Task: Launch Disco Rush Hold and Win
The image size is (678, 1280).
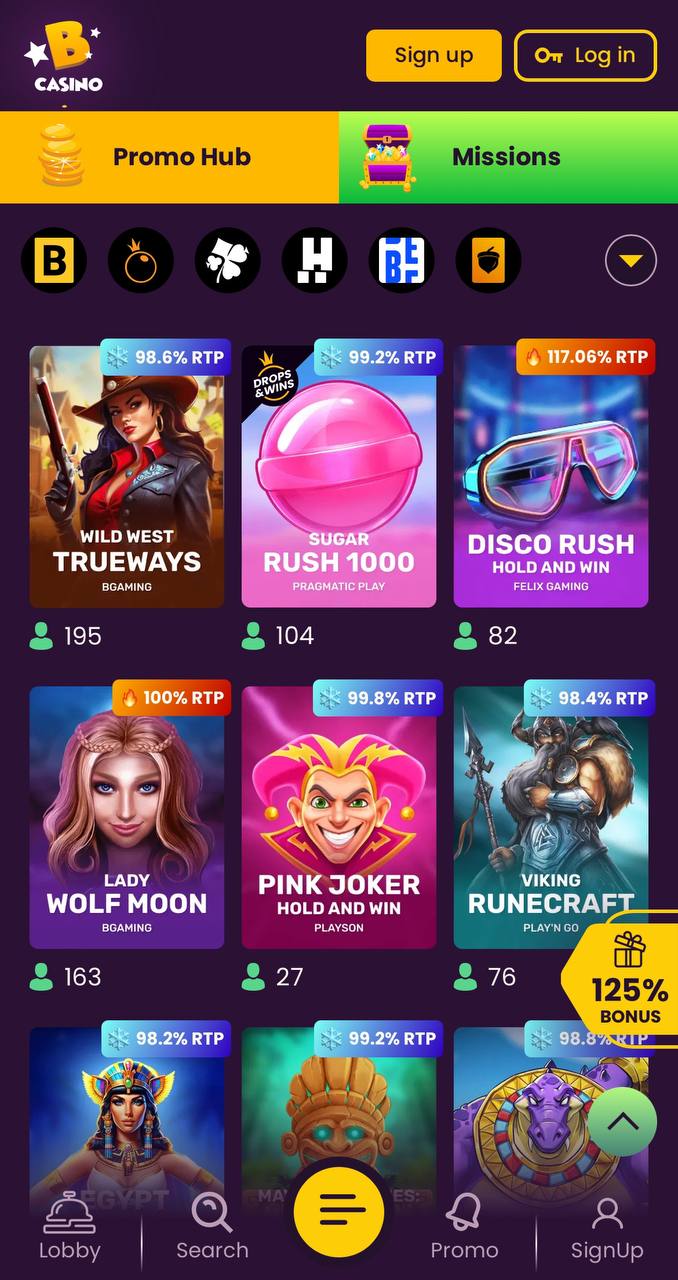Action: [551, 476]
